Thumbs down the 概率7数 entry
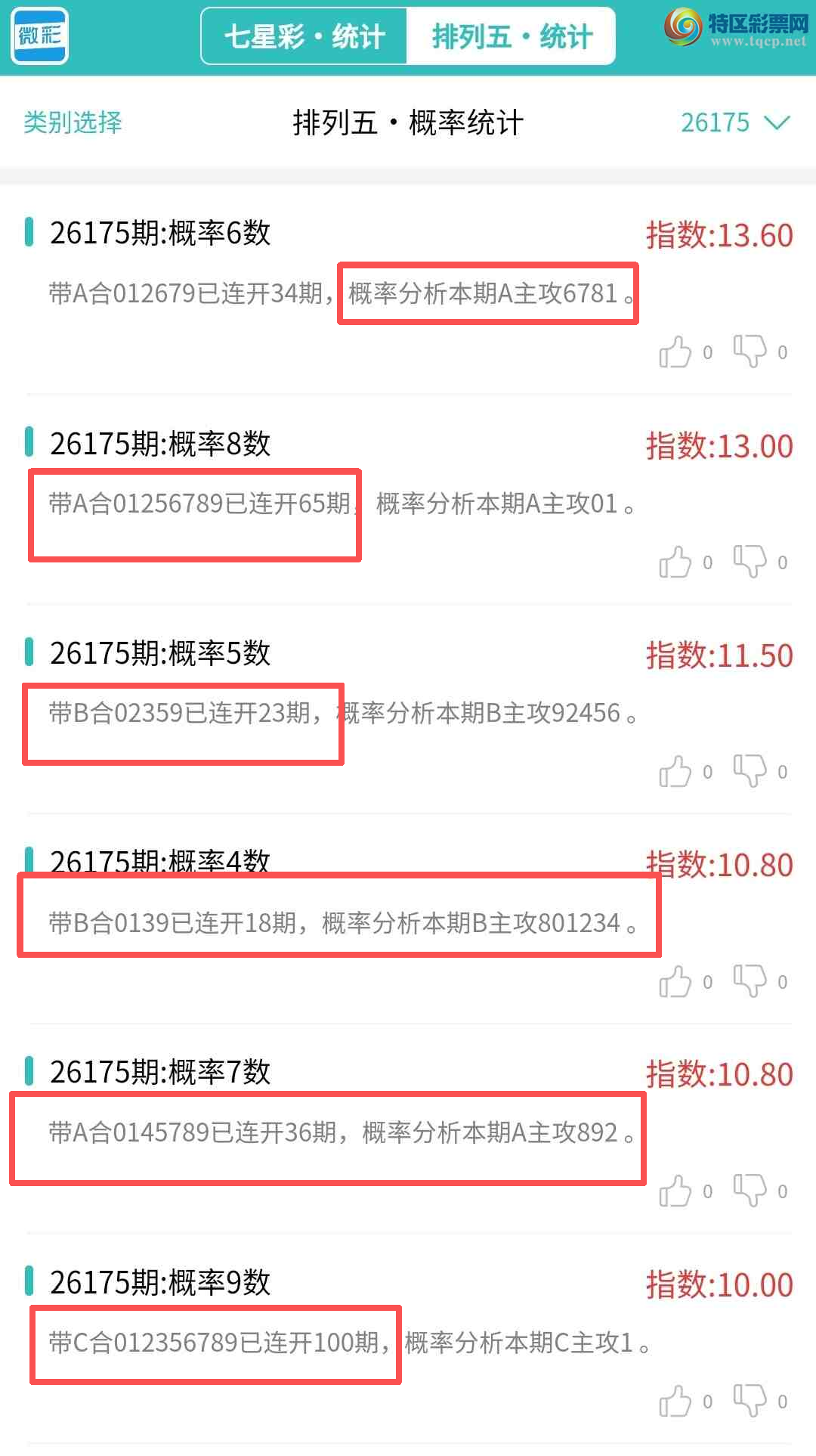This screenshot has height=1456, width=816. 750,1191
